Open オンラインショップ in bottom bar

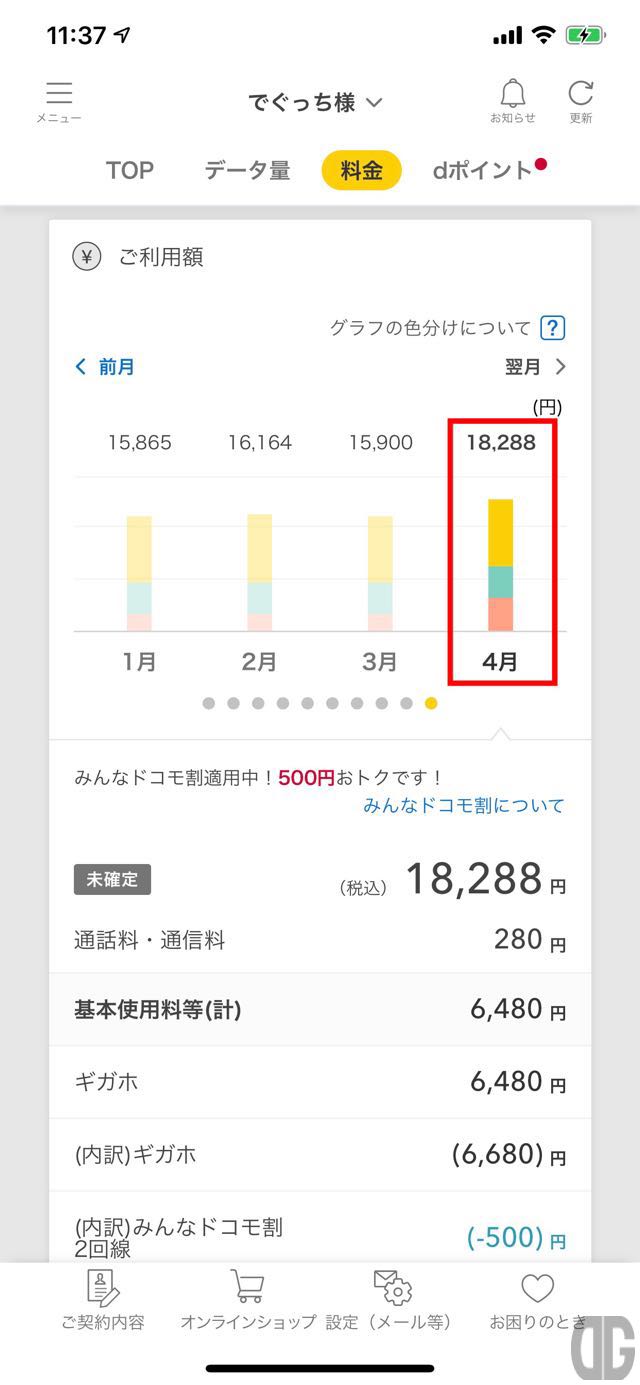click(x=248, y=1300)
